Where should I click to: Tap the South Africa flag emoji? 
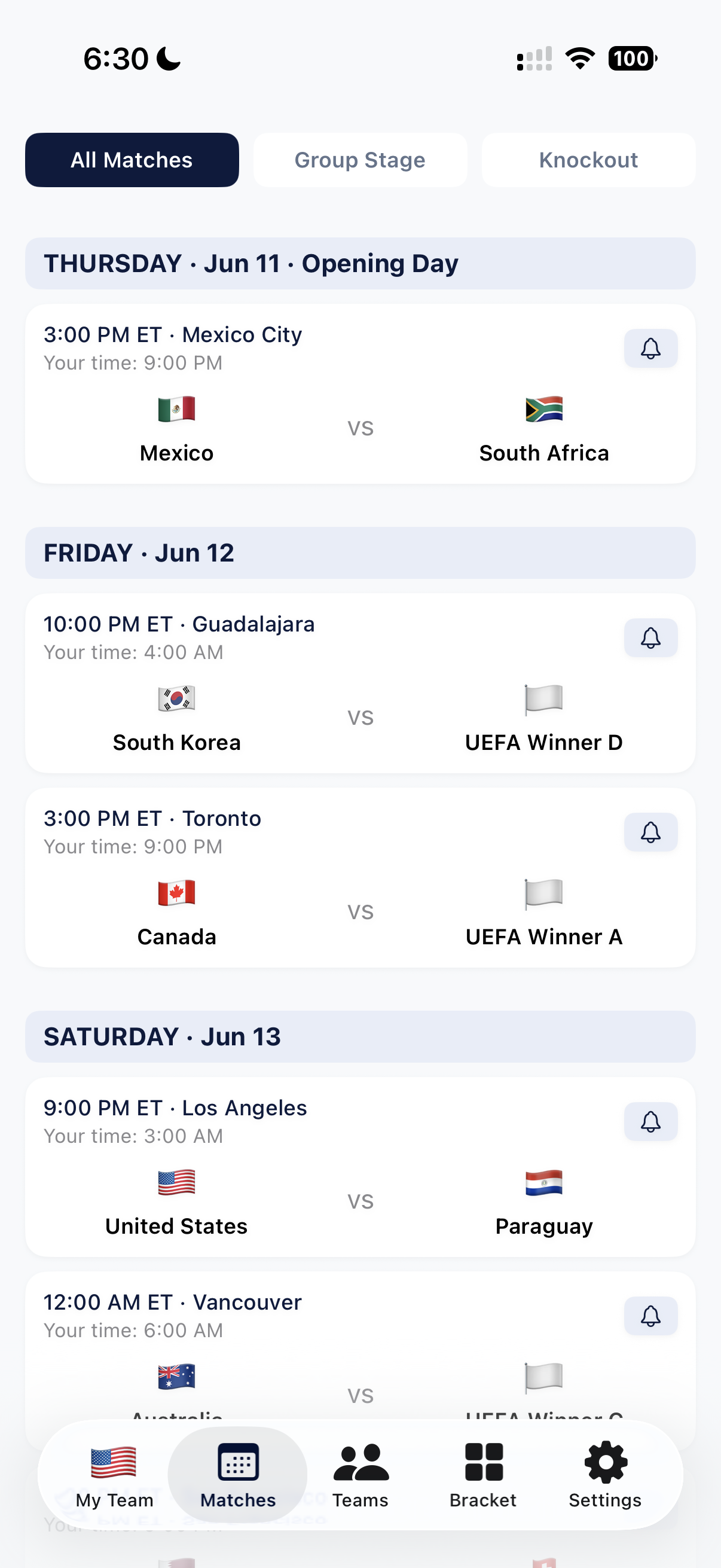pos(544,410)
